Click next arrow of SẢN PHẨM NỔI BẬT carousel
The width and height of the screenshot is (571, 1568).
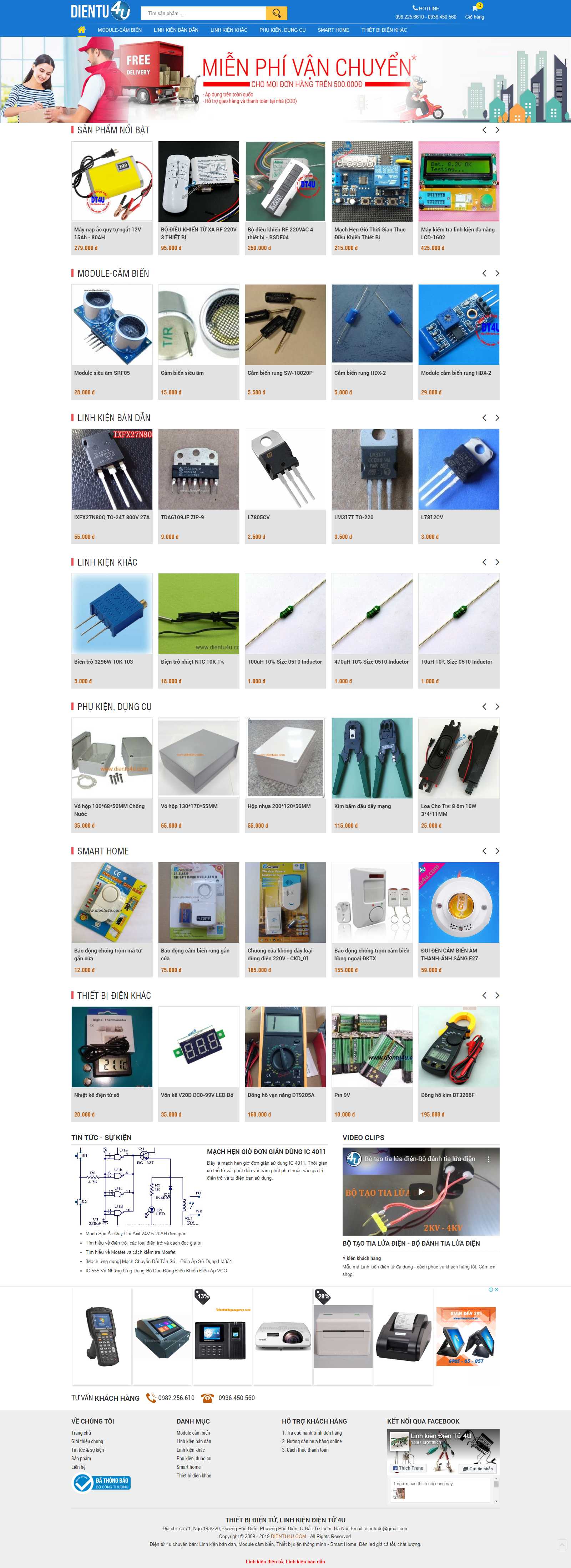tap(497, 130)
